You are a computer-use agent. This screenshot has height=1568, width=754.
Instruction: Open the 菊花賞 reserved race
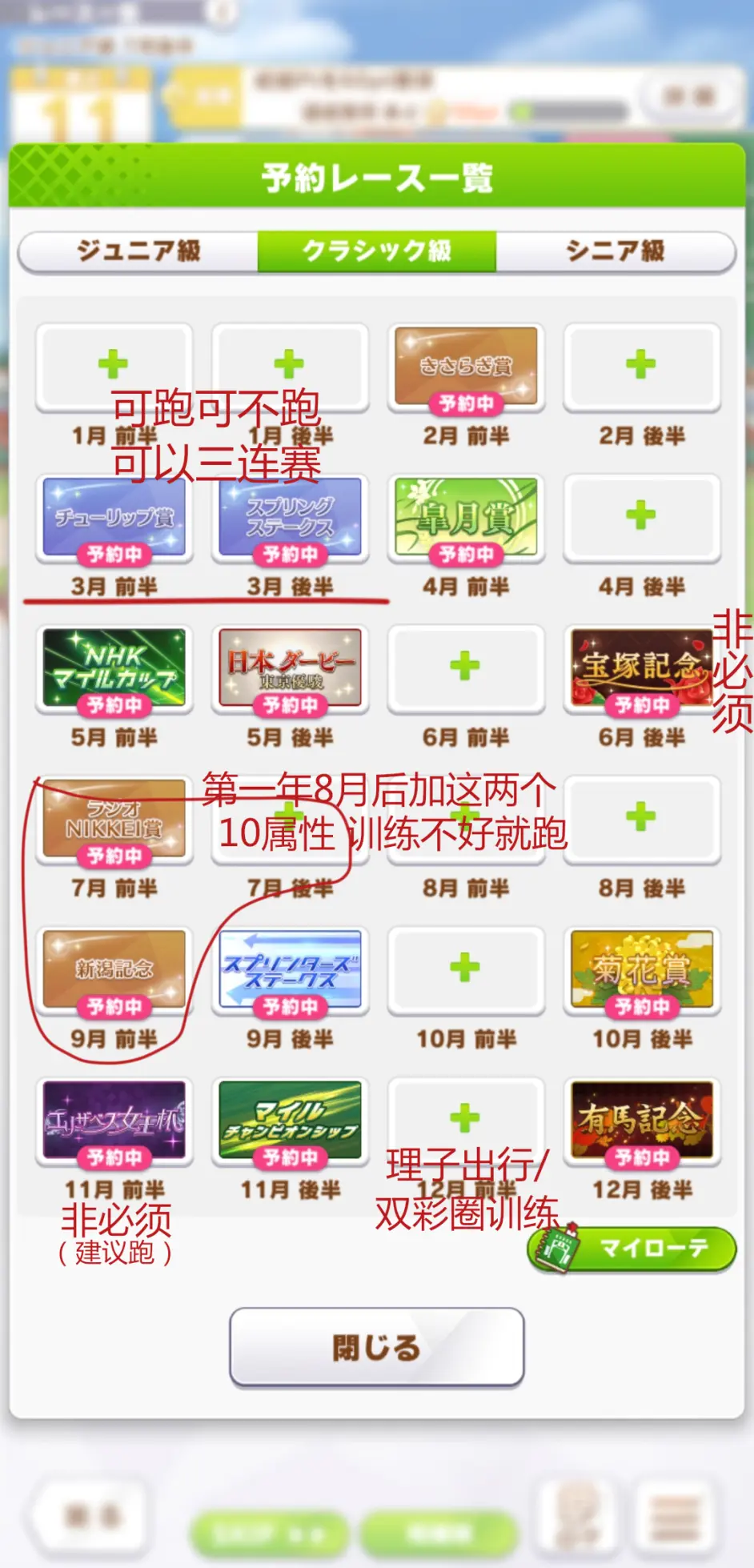pyautogui.click(x=641, y=969)
